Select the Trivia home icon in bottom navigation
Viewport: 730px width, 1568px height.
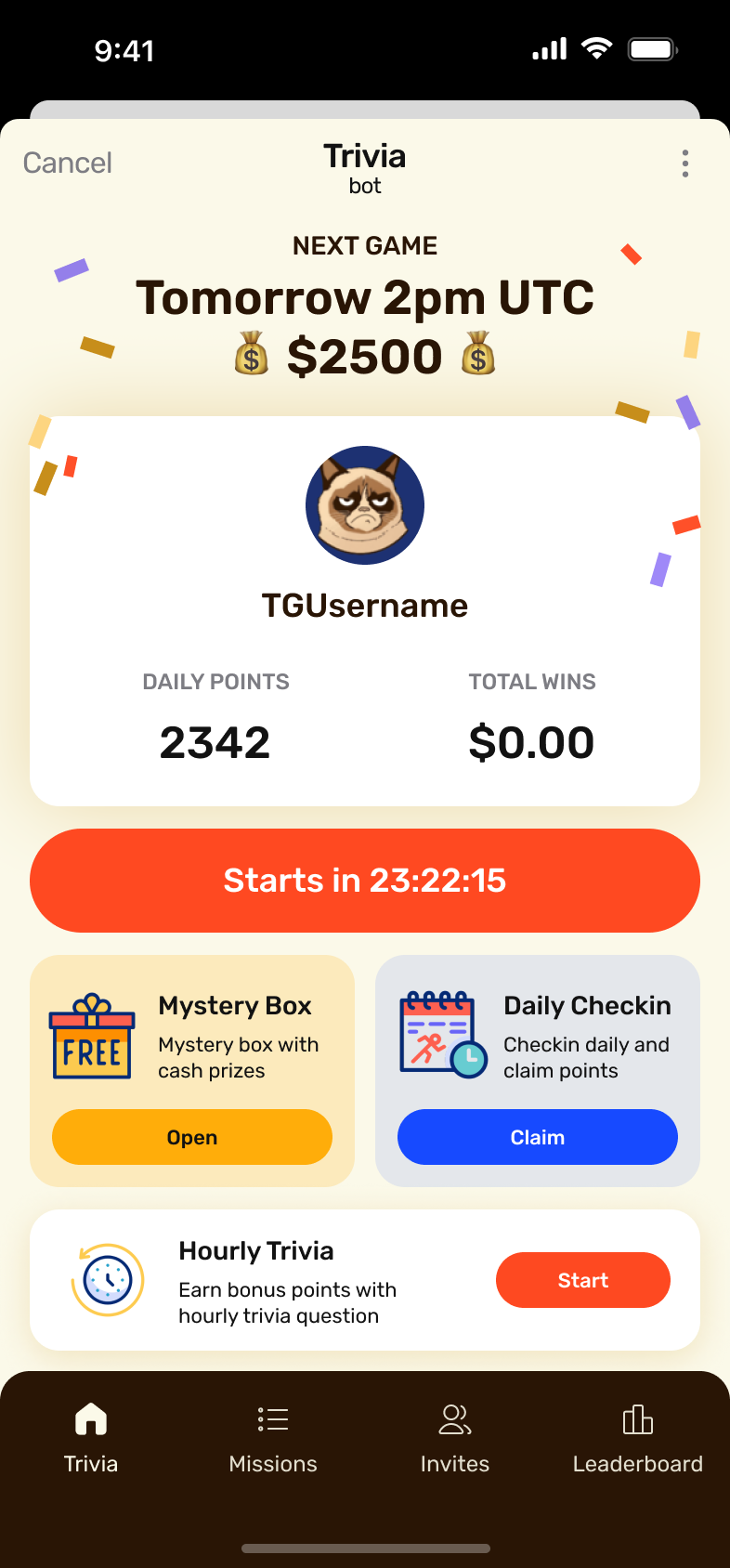(90, 1419)
